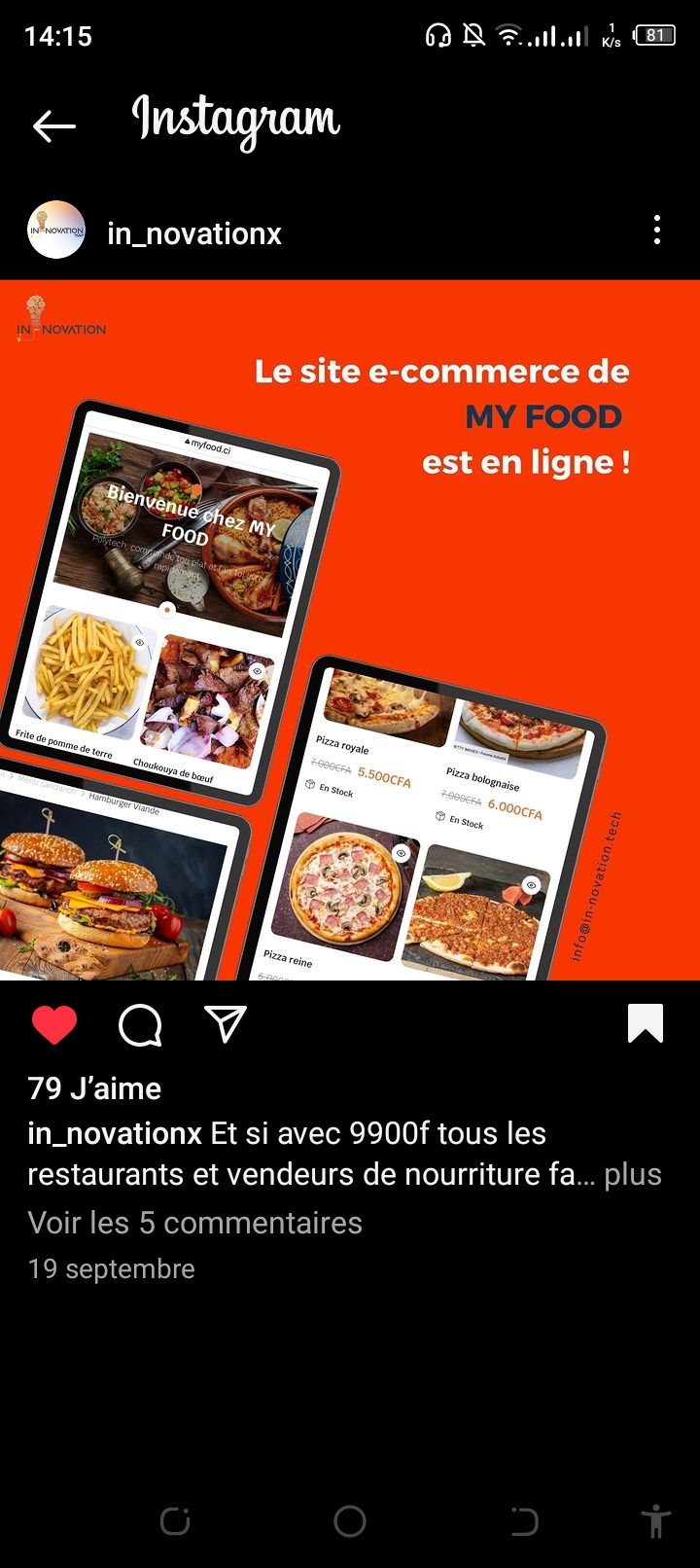Image resolution: width=700 pixels, height=1568 pixels.
Task: Unlike the post with the red heart
Action: tap(54, 1025)
